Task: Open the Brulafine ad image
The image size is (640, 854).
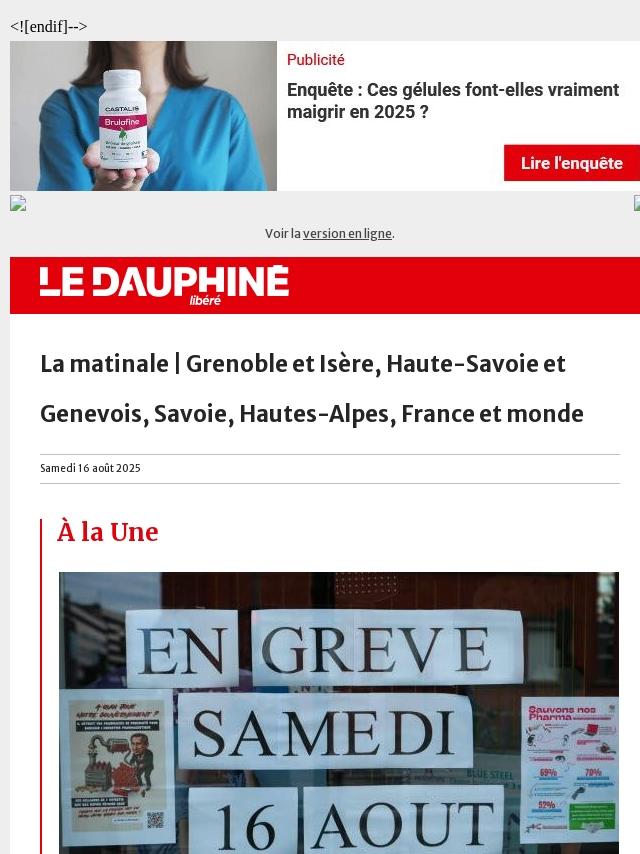Action: 143,116
